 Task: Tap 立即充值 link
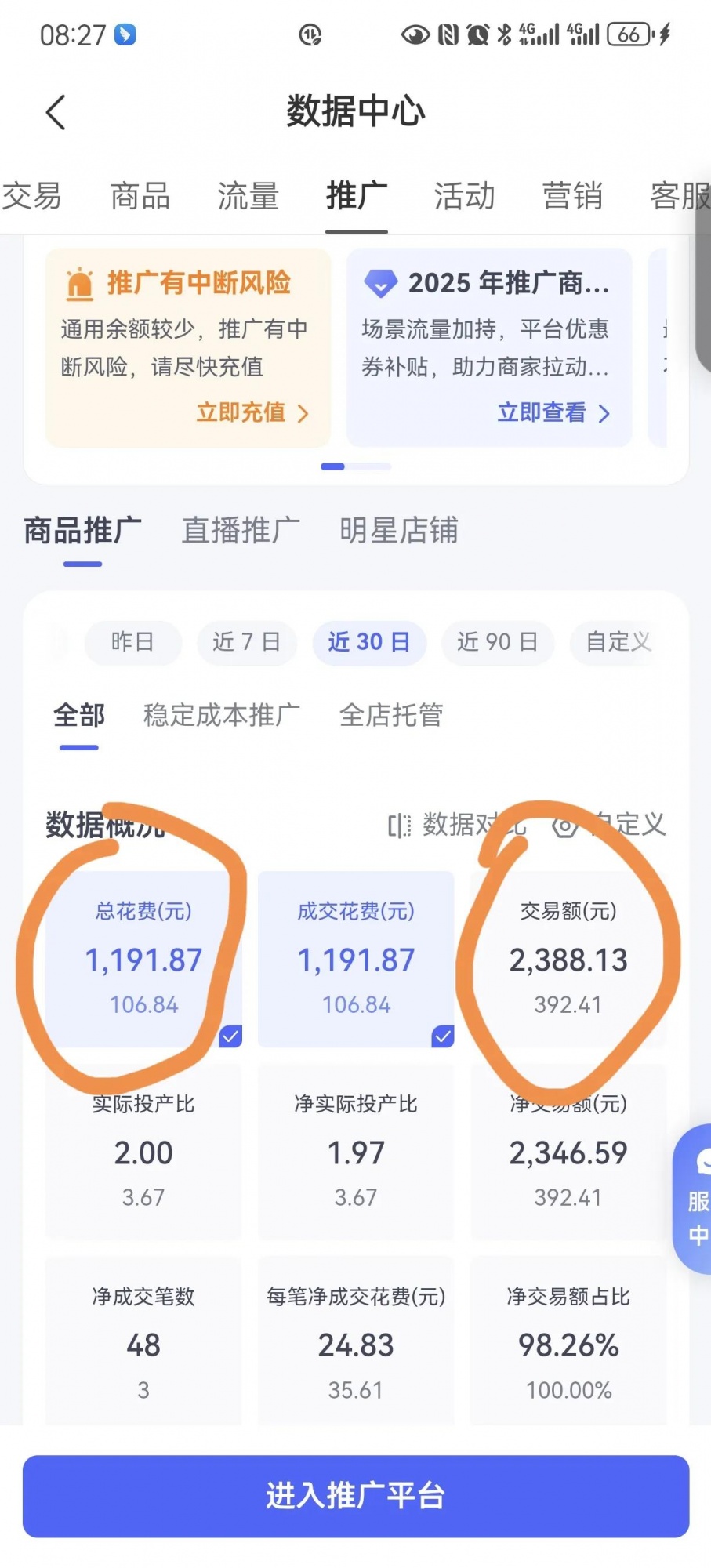pyautogui.click(x=252, y=412)
